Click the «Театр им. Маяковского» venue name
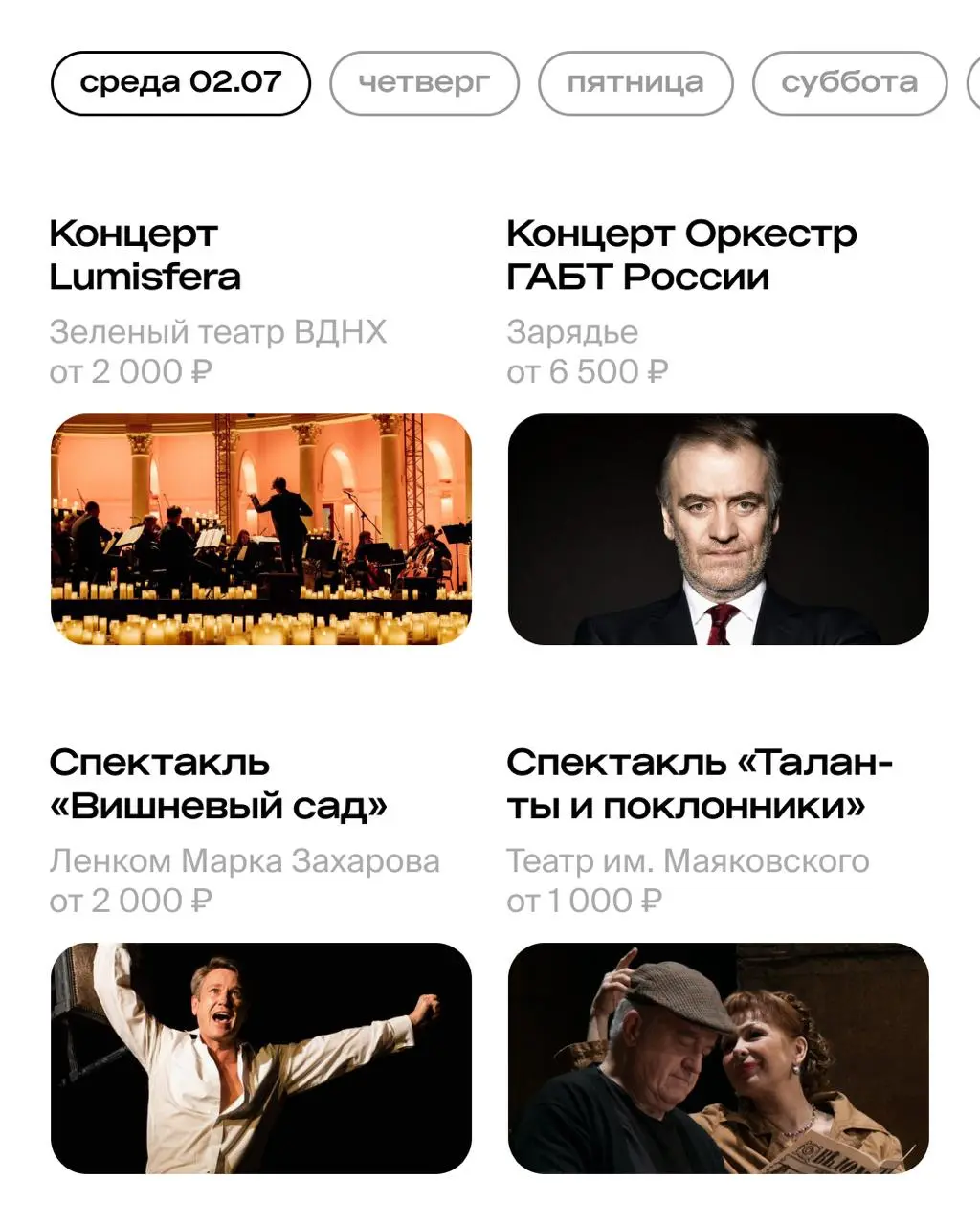 685,859
